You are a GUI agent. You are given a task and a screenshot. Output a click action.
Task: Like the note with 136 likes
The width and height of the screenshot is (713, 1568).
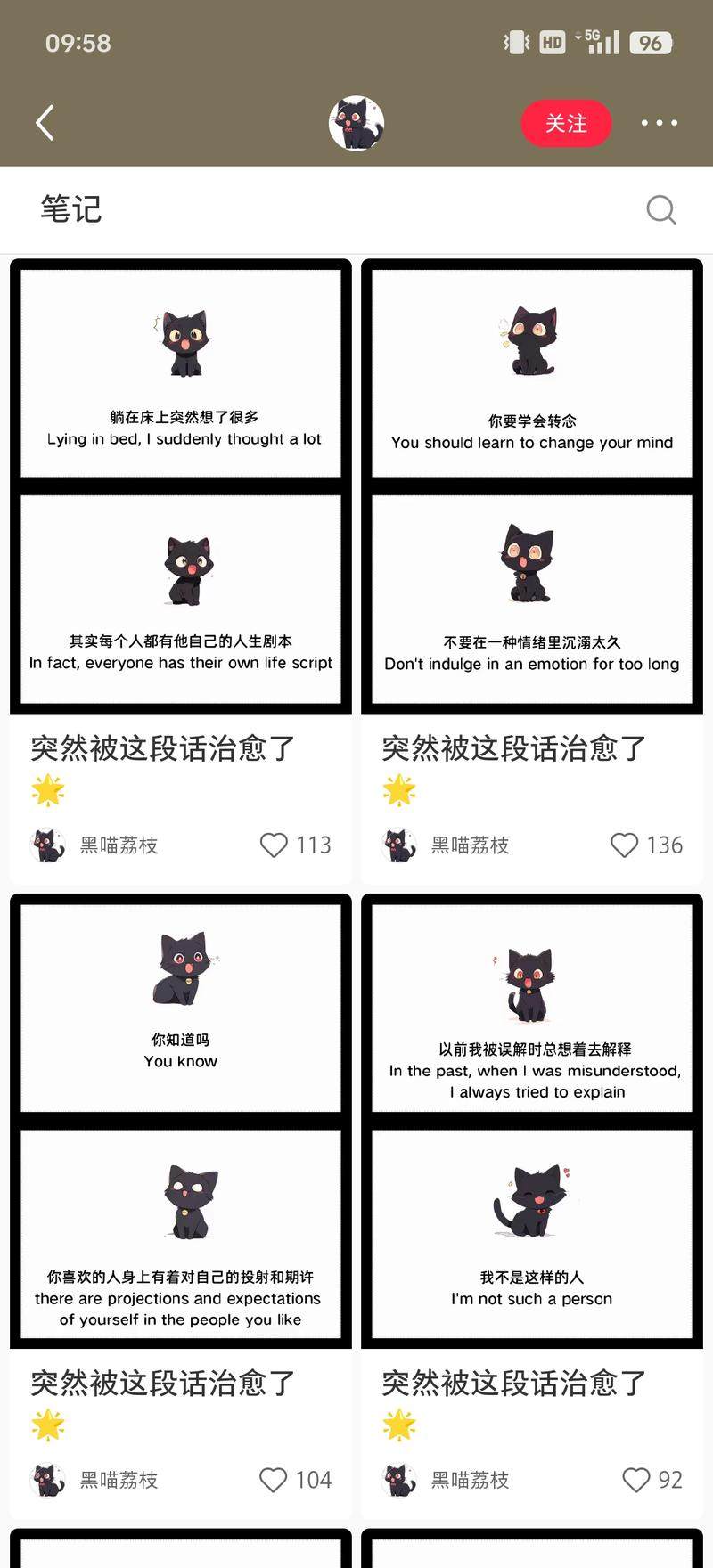625,845
